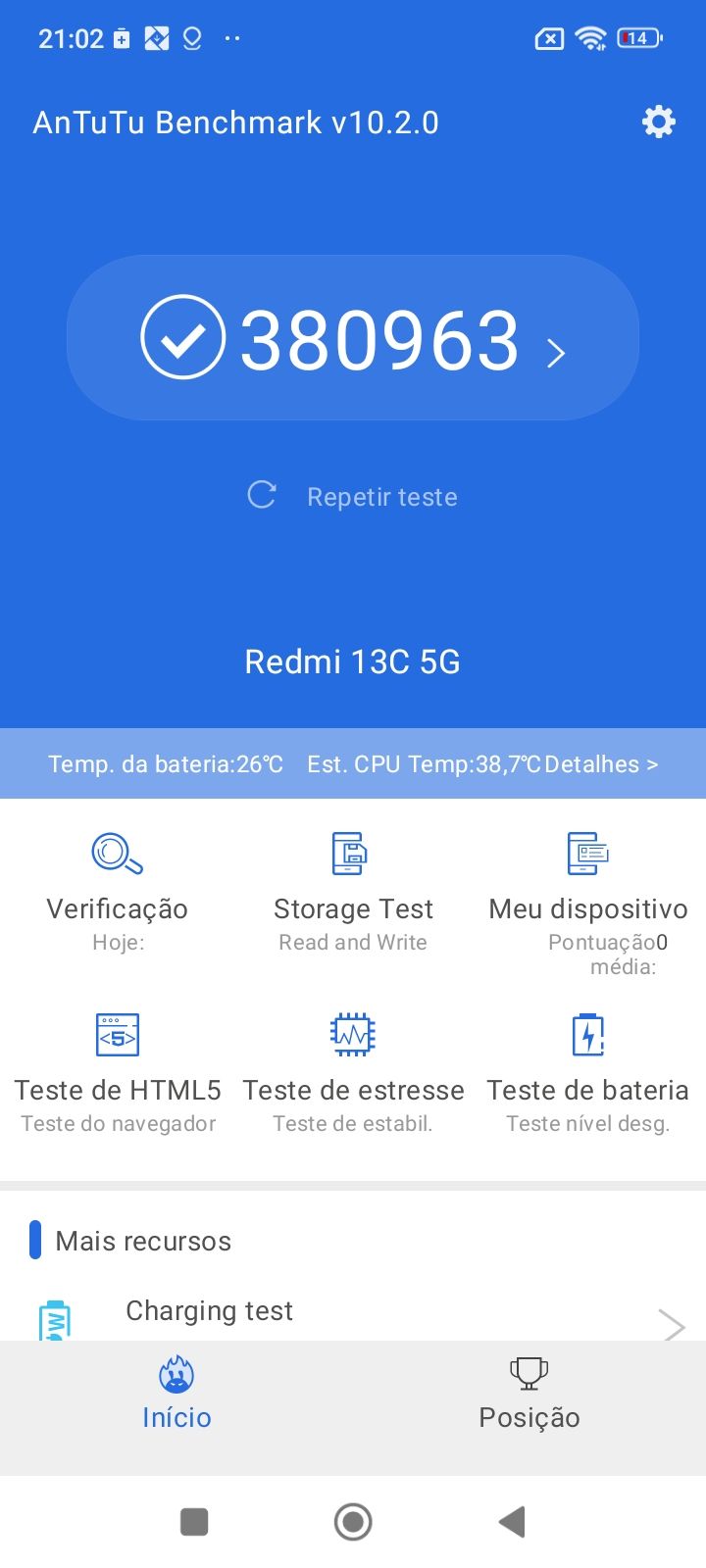
Task: Select the Início tab
Action: pos(176,1394)
